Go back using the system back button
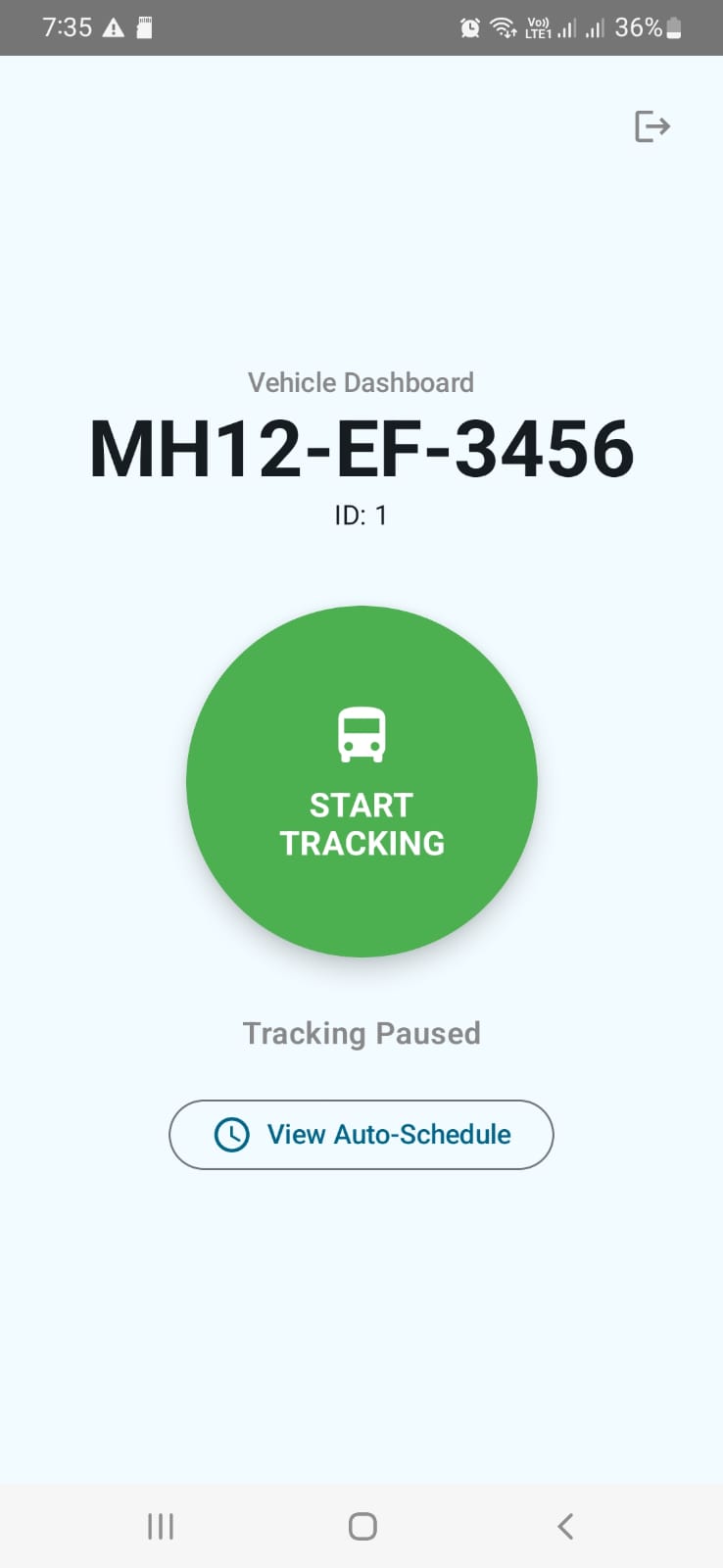 coord(565,1526)
